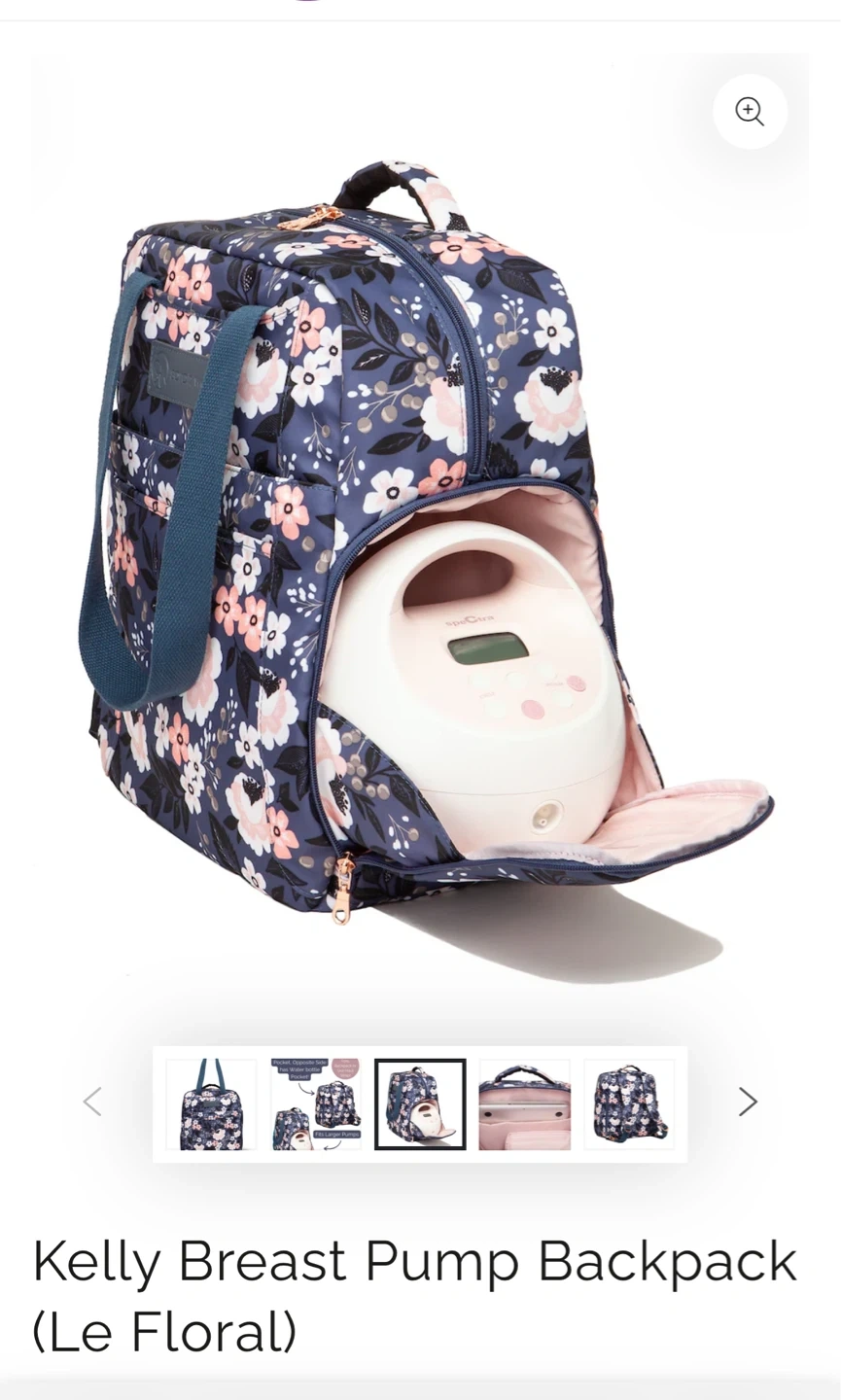
Task: Zoom into the product image with magnifier
Action: [x=750, y=112]
